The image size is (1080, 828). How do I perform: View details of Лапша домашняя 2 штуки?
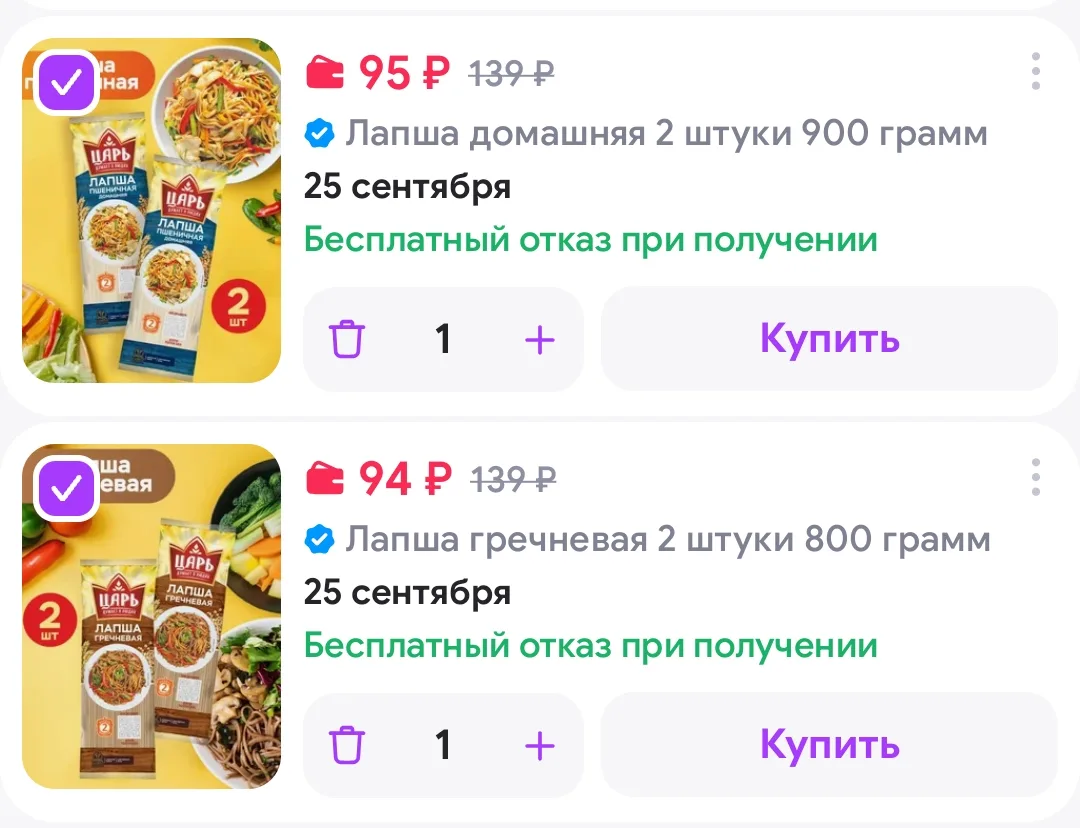point(666,133)
